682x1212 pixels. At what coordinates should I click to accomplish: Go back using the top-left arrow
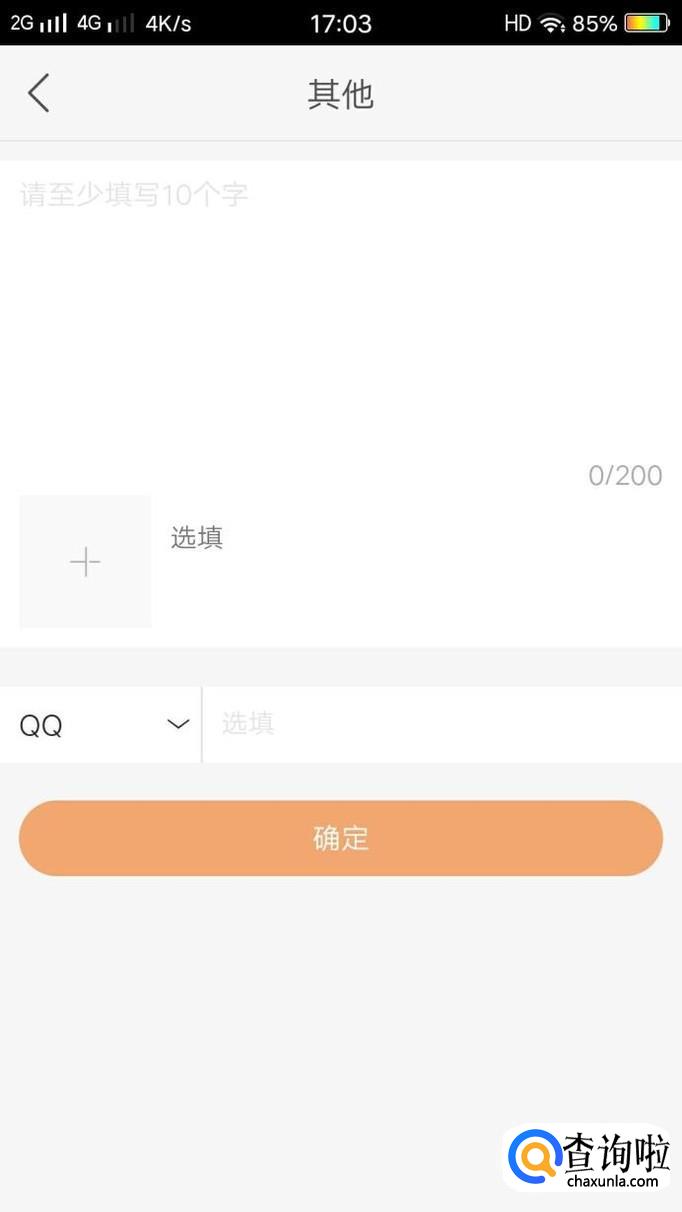(38, 94)
